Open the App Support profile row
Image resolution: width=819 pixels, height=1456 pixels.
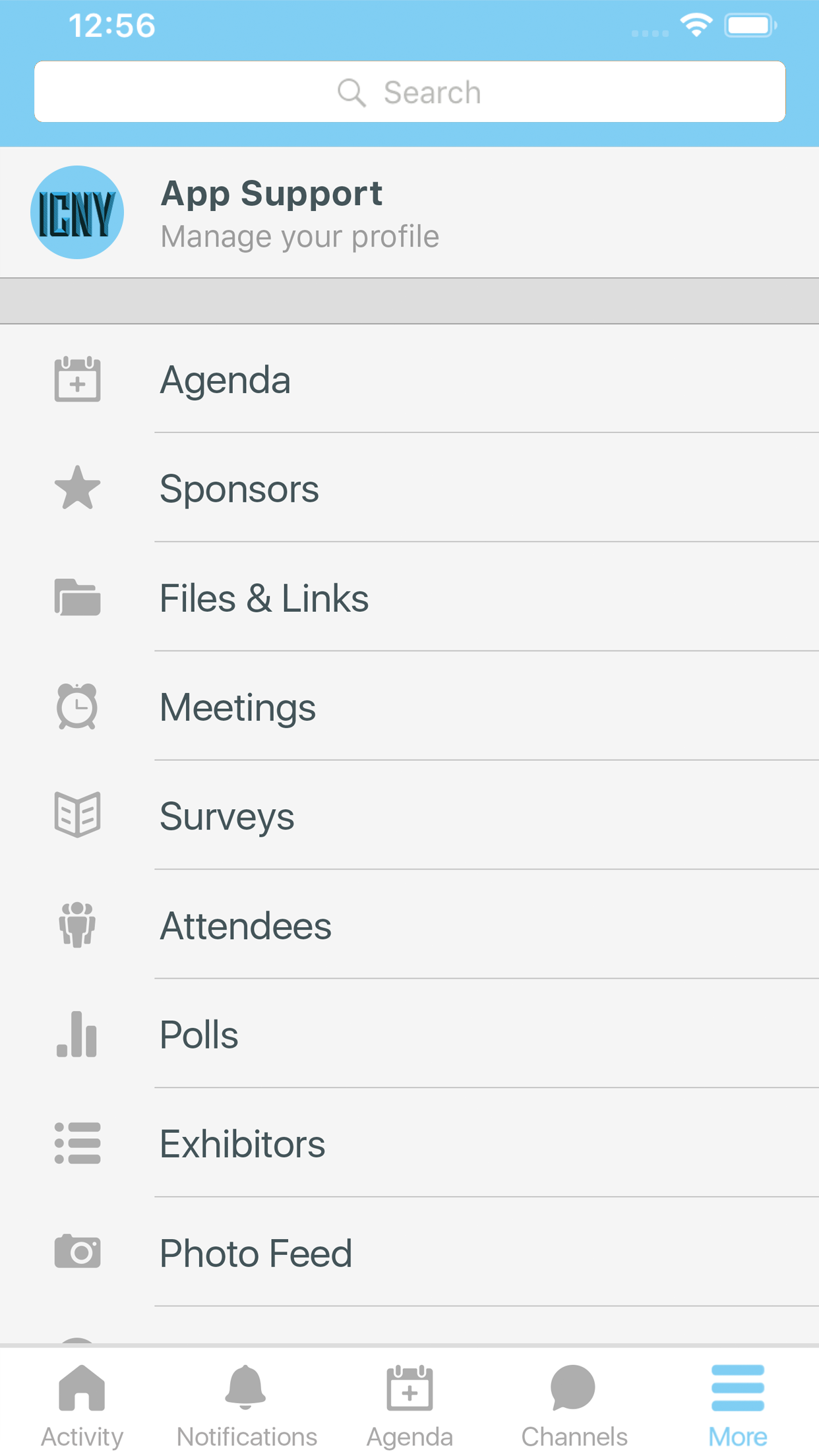[409, 212]
